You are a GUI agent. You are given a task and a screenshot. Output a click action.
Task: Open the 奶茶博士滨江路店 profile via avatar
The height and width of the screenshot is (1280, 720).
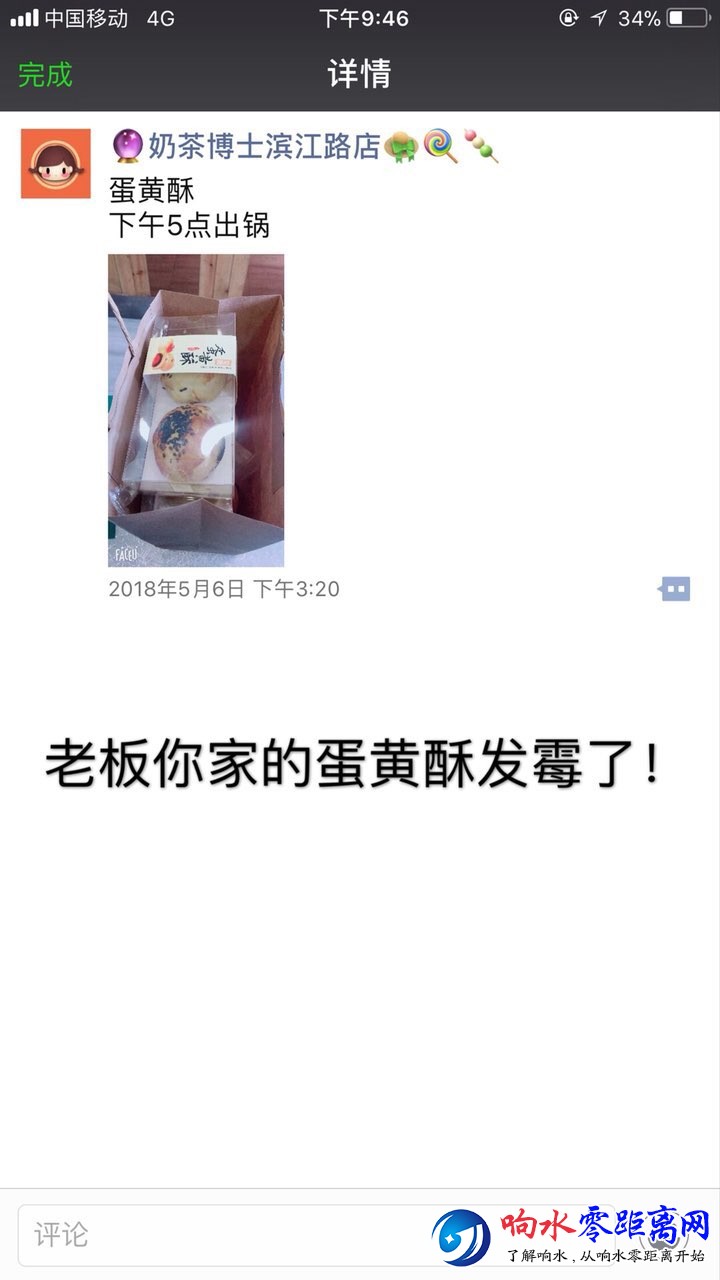[x=56, y=164]
